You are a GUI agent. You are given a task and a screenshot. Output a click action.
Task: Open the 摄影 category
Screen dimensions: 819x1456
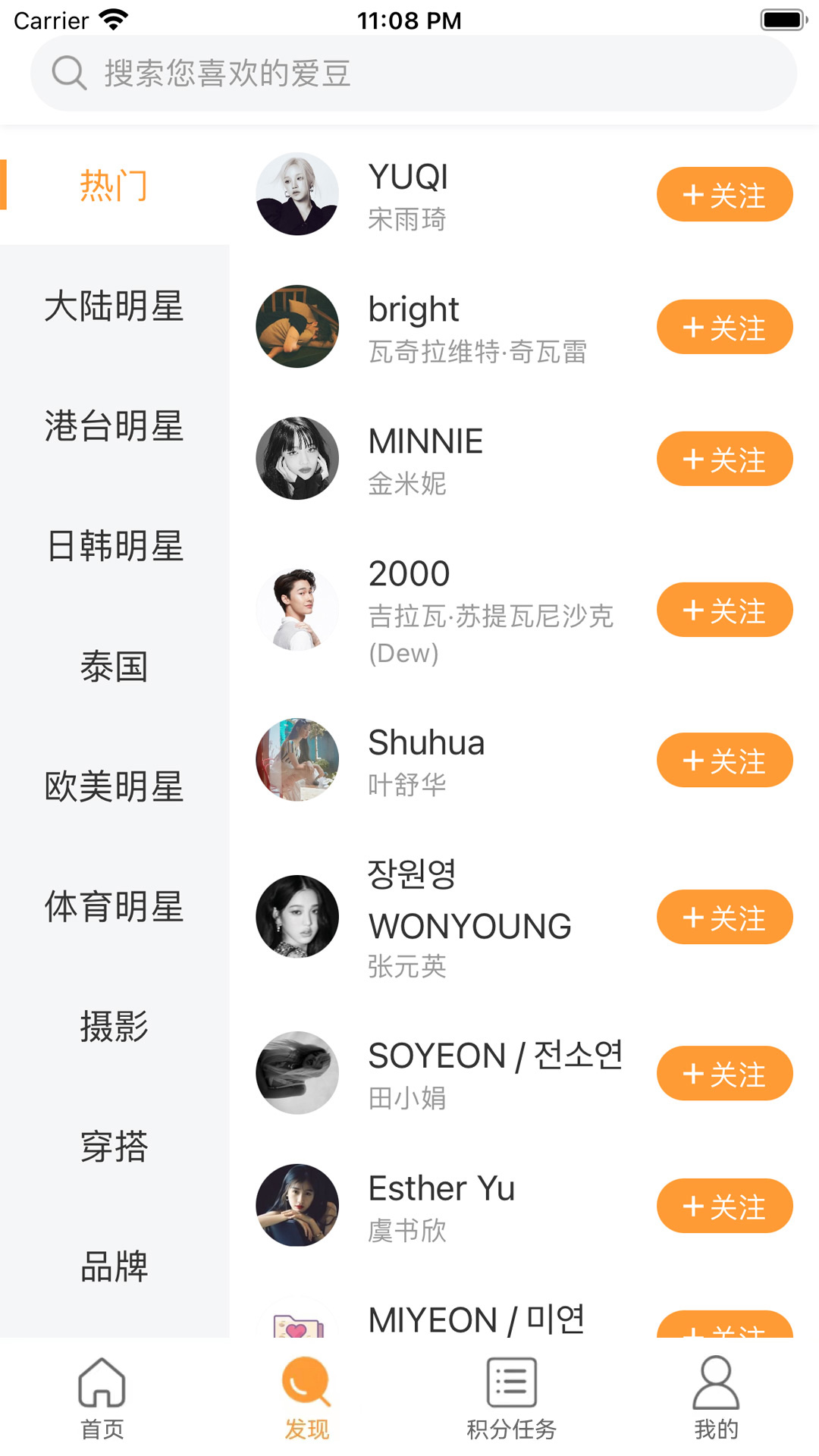point(115,1026)
